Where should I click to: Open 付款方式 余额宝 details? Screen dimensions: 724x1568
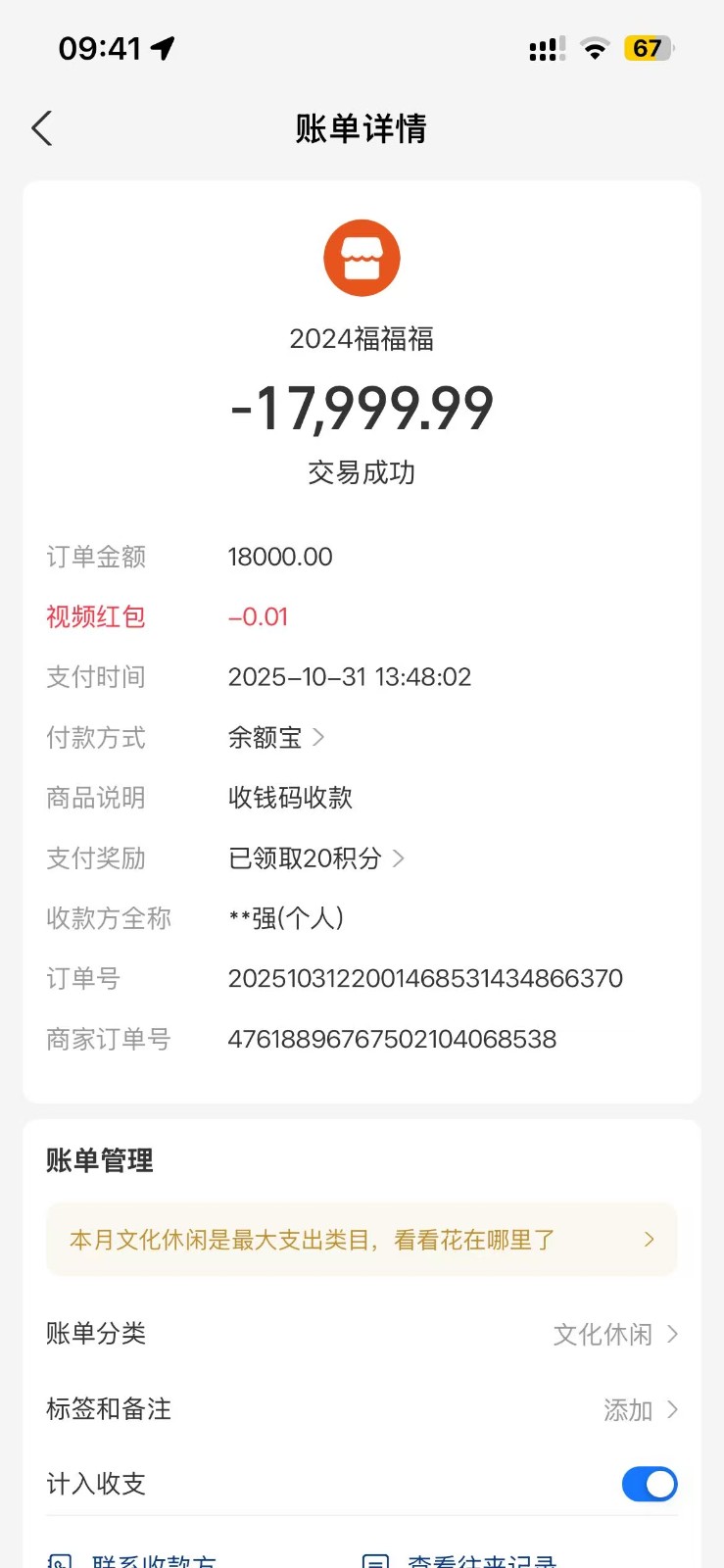coord(276,737)
